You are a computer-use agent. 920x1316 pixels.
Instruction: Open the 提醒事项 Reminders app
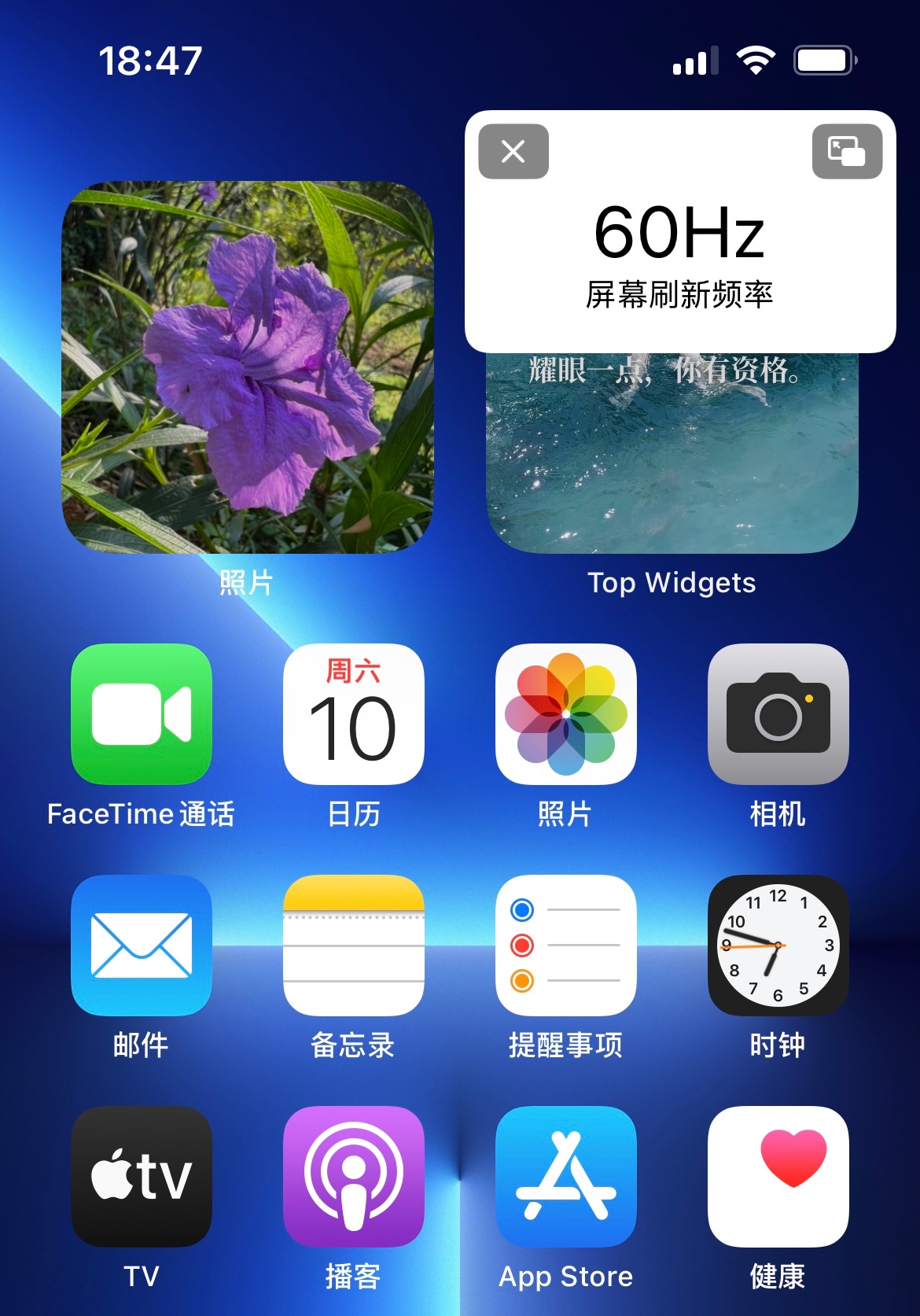pyautogui.click(x=566, y=945)
